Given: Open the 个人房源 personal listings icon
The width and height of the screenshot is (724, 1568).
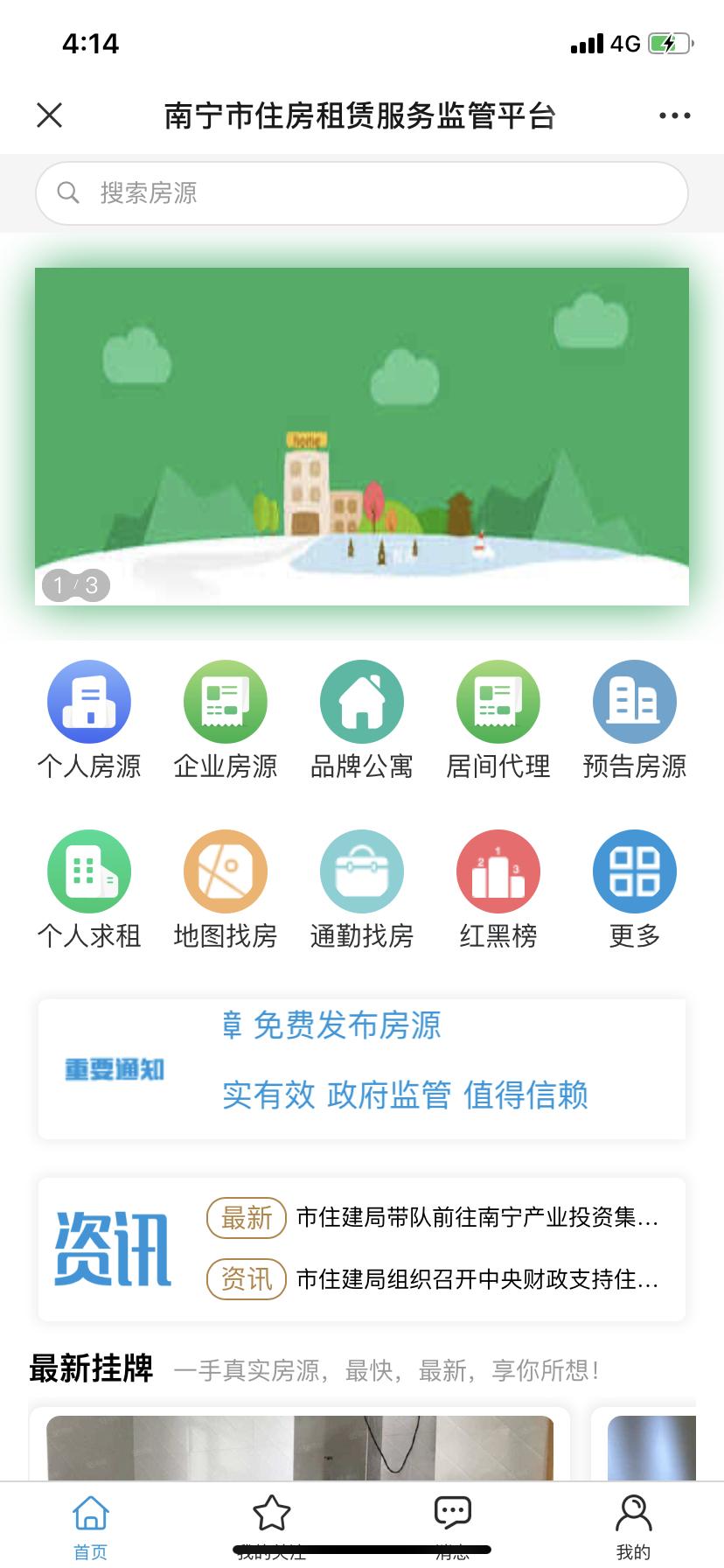Looking at the screenshot, I should tap(88, 717).
